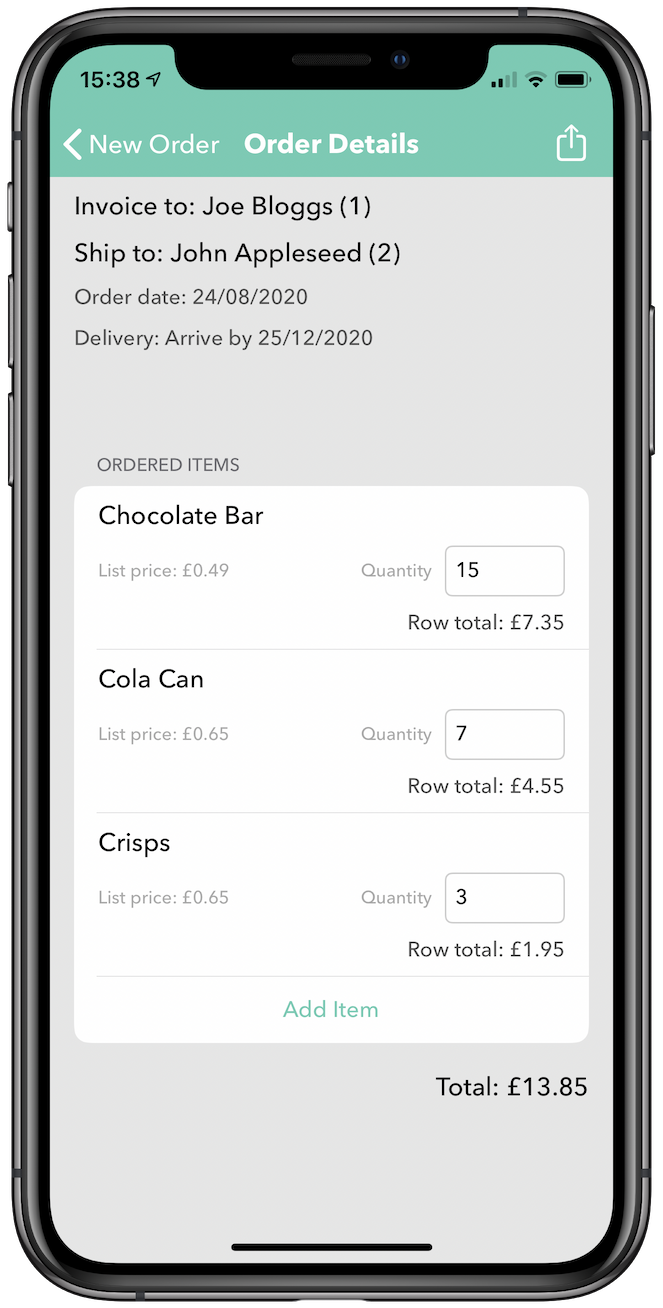Edit the Crisps quantity field
The image size is (663, 1308).
point(504,898)
